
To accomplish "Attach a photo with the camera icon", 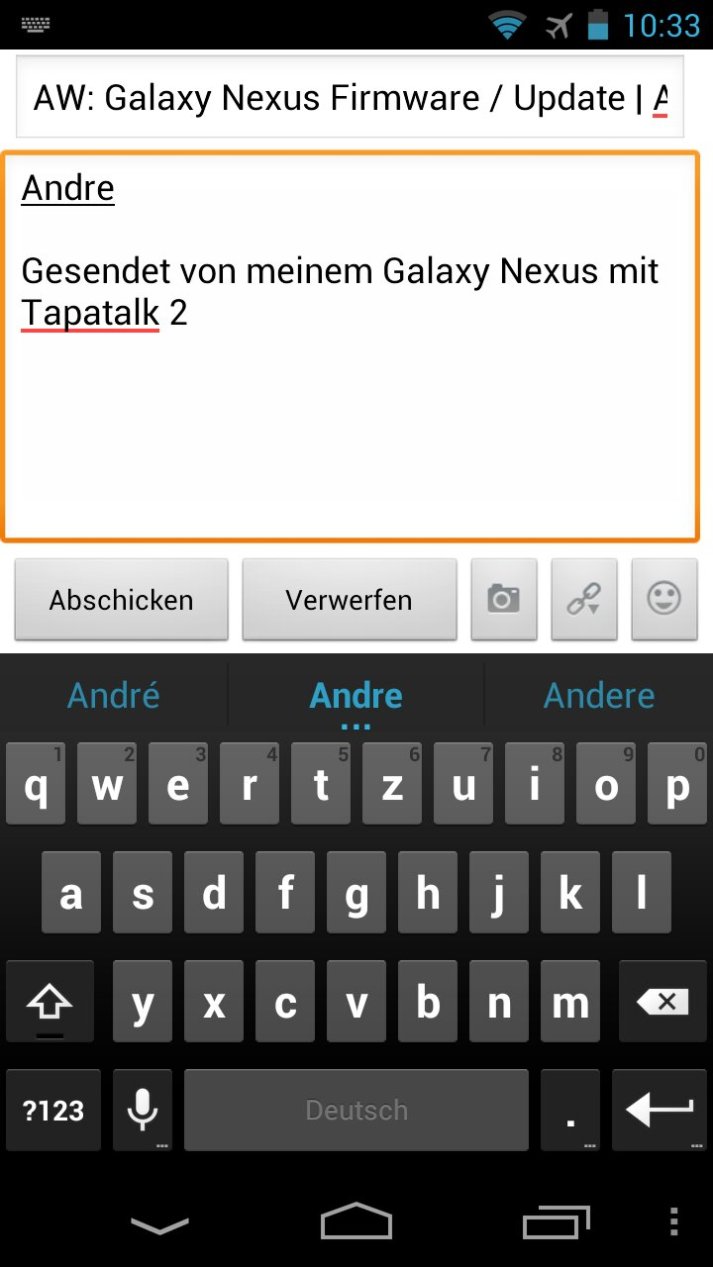I will click(x=504, y=600).
